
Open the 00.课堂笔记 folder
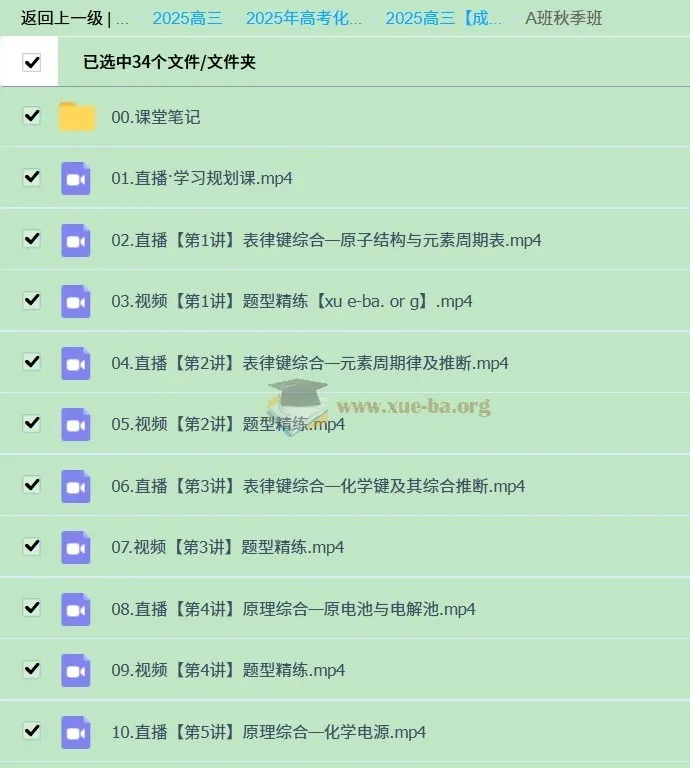click(x=155, y=117)
